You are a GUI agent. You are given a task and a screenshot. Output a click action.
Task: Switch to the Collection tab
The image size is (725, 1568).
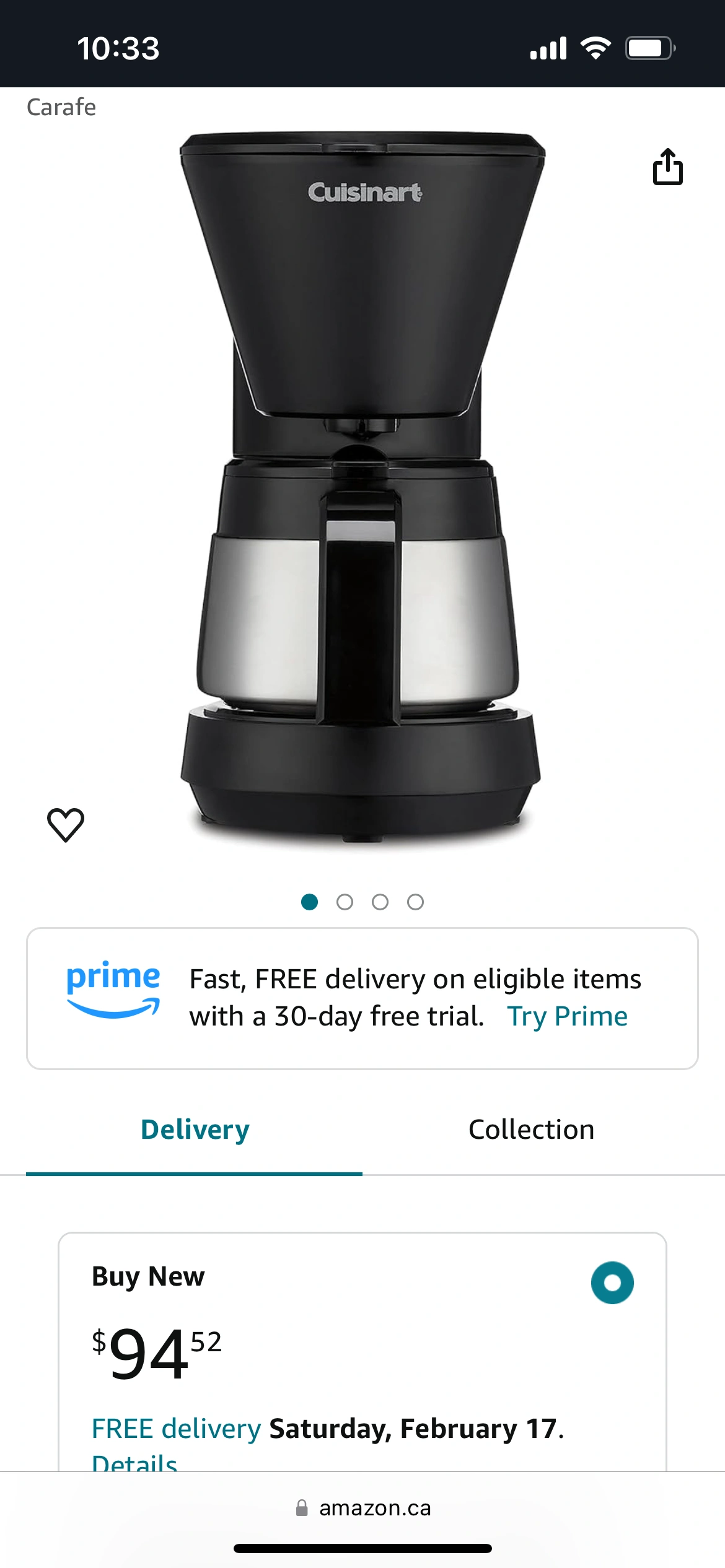click(x=531, y=1130)
